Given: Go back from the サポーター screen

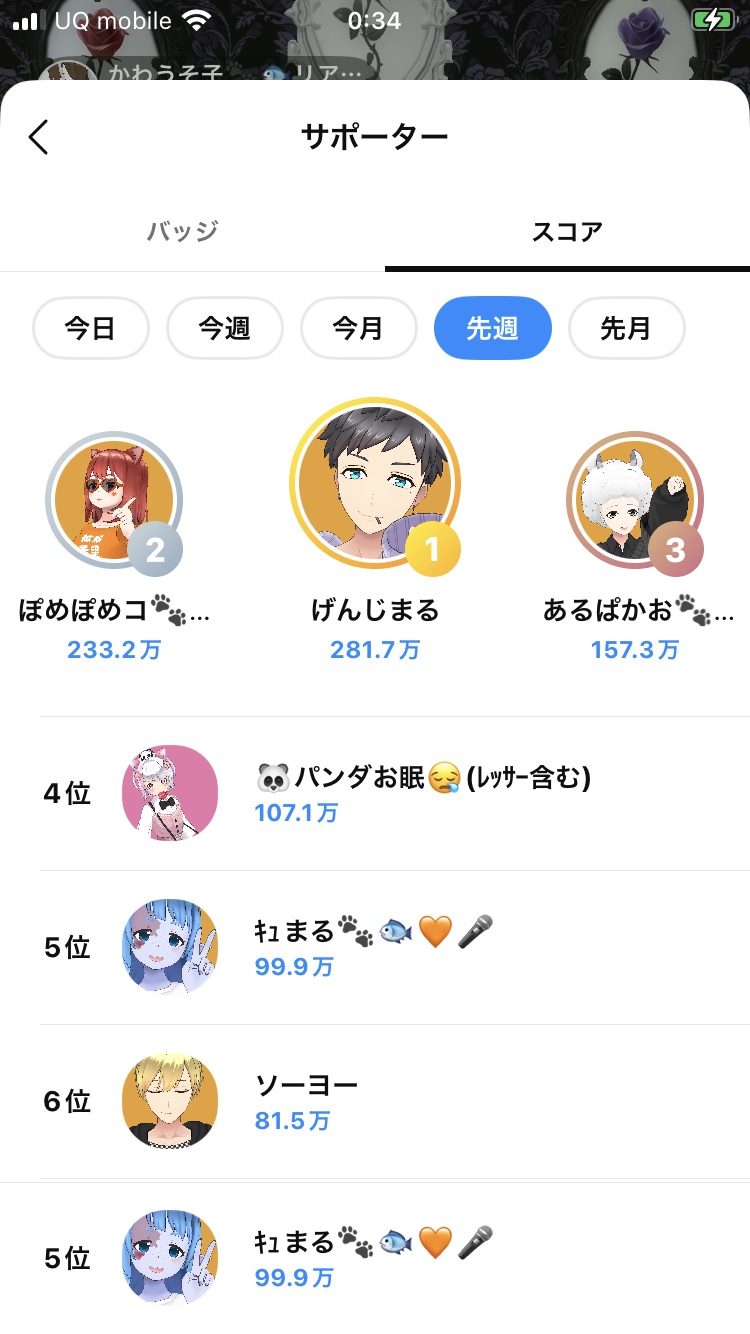Looking at the screenshot, I should pyautogui.click(x=38, y=137).
